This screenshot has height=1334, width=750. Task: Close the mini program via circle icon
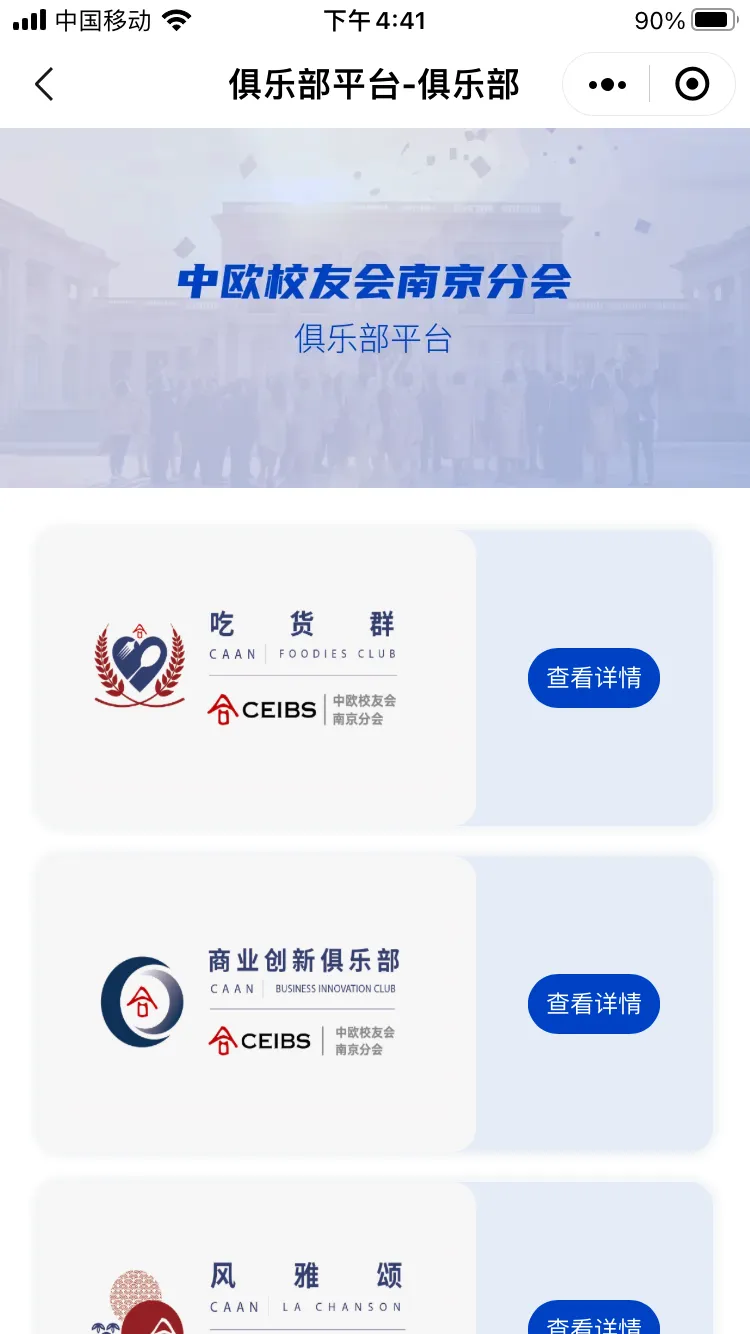[692, 85]
